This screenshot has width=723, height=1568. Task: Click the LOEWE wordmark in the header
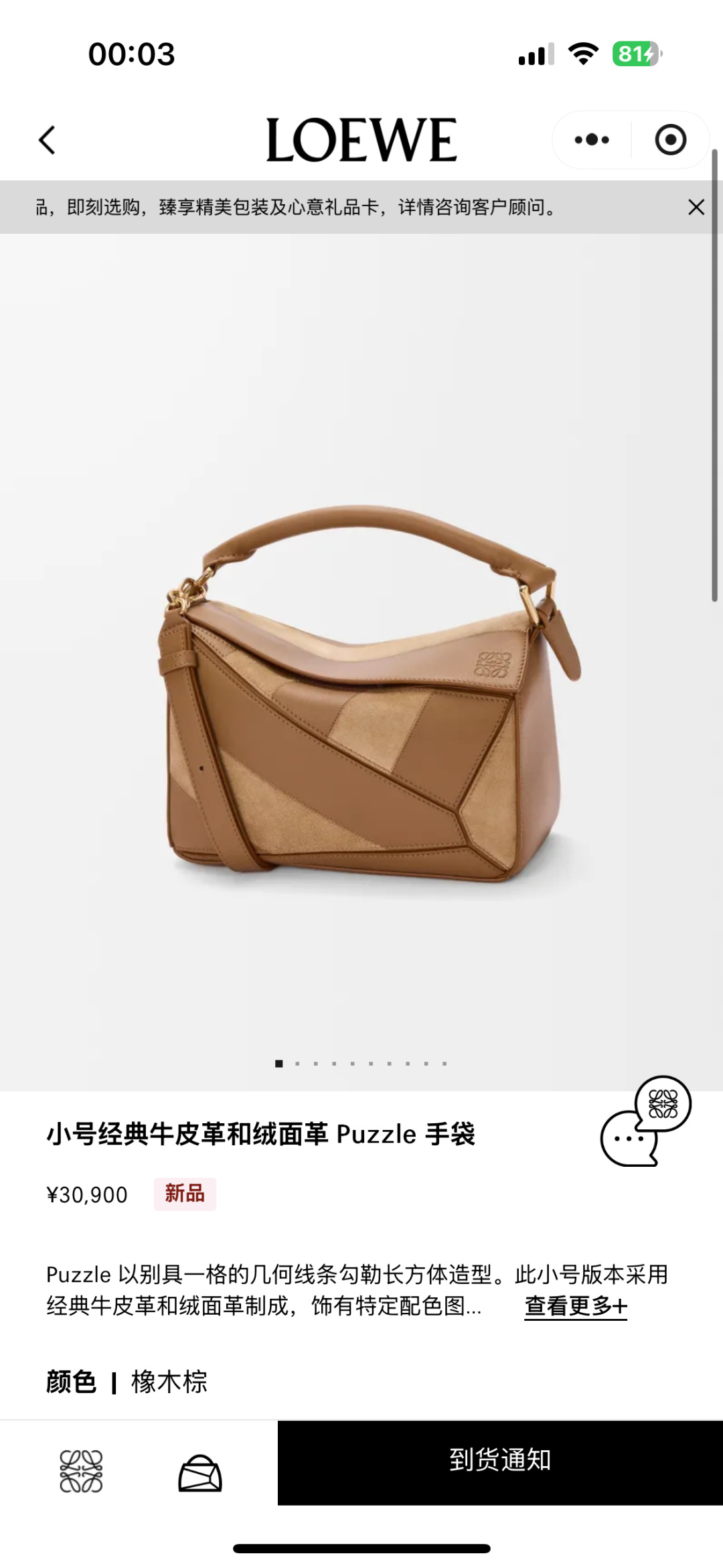pyautogui.click(x=361, y=139)
